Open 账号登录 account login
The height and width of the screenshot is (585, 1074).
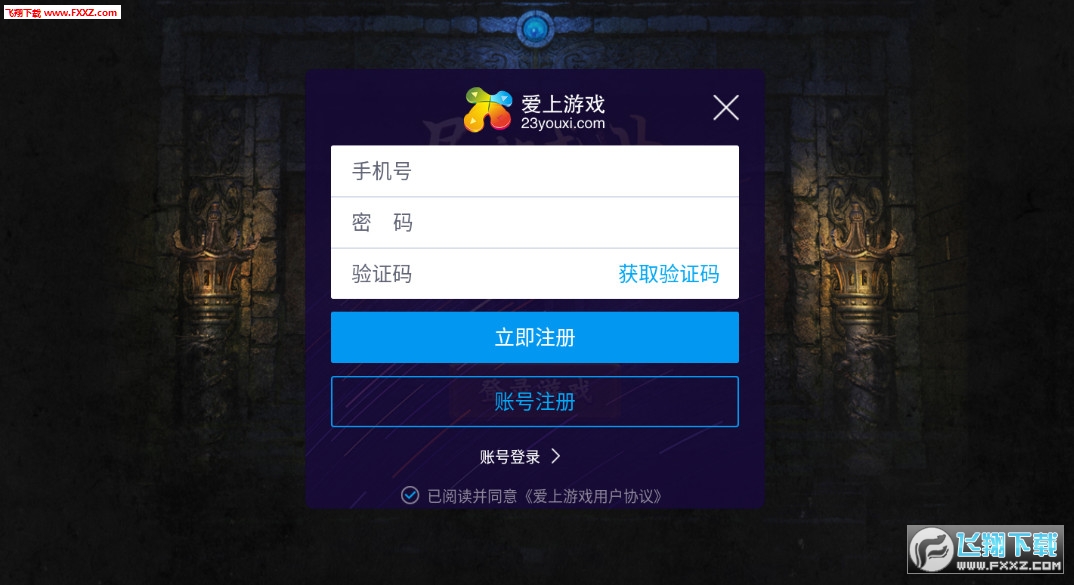[520, 457]
